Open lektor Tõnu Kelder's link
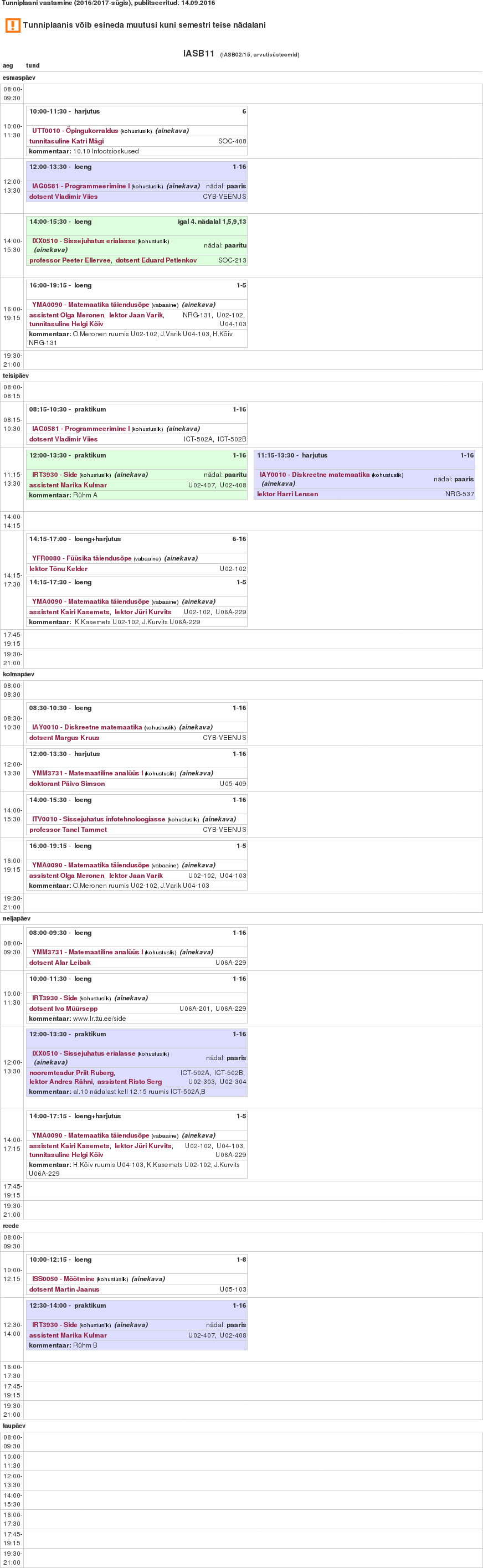The image size is (483, 1568). 59,569
